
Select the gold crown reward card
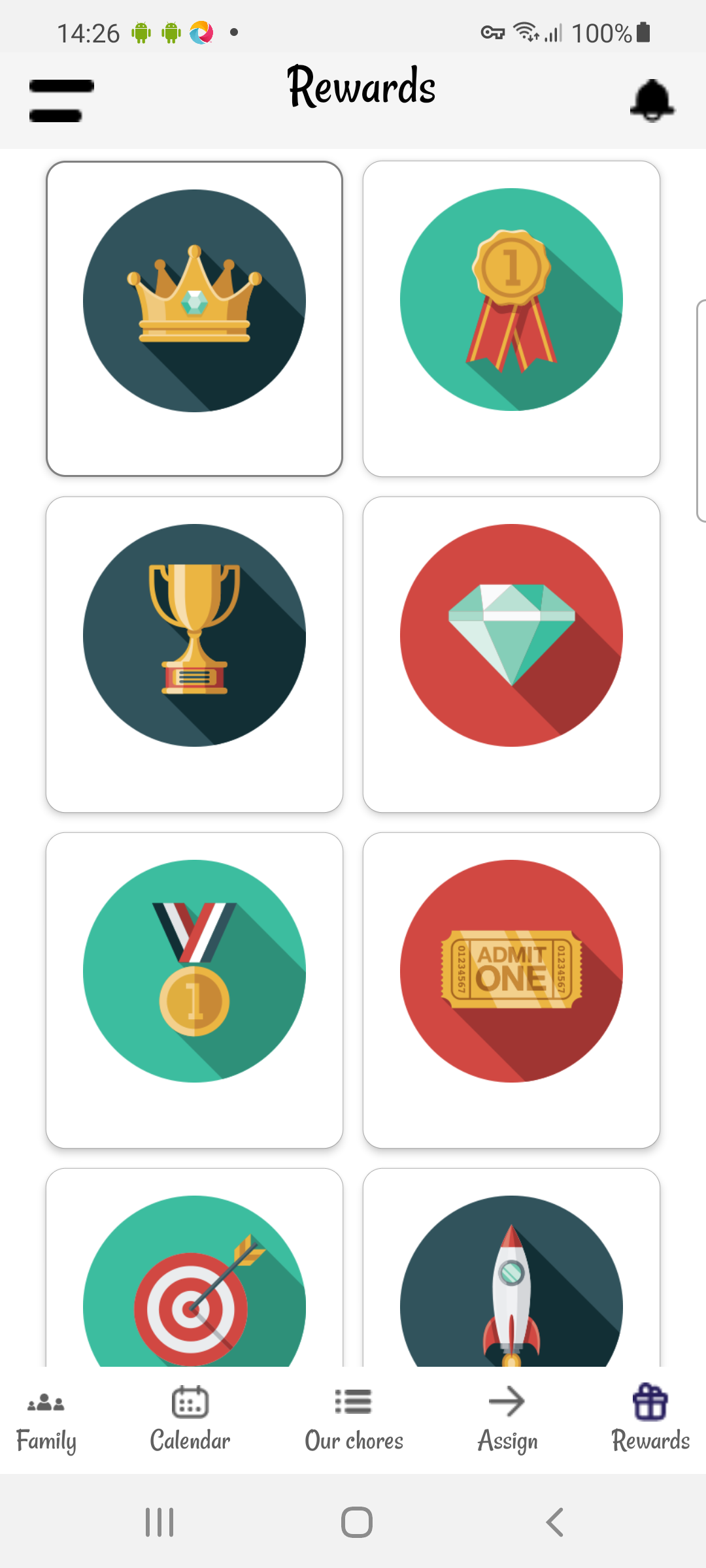click(194, 318)
